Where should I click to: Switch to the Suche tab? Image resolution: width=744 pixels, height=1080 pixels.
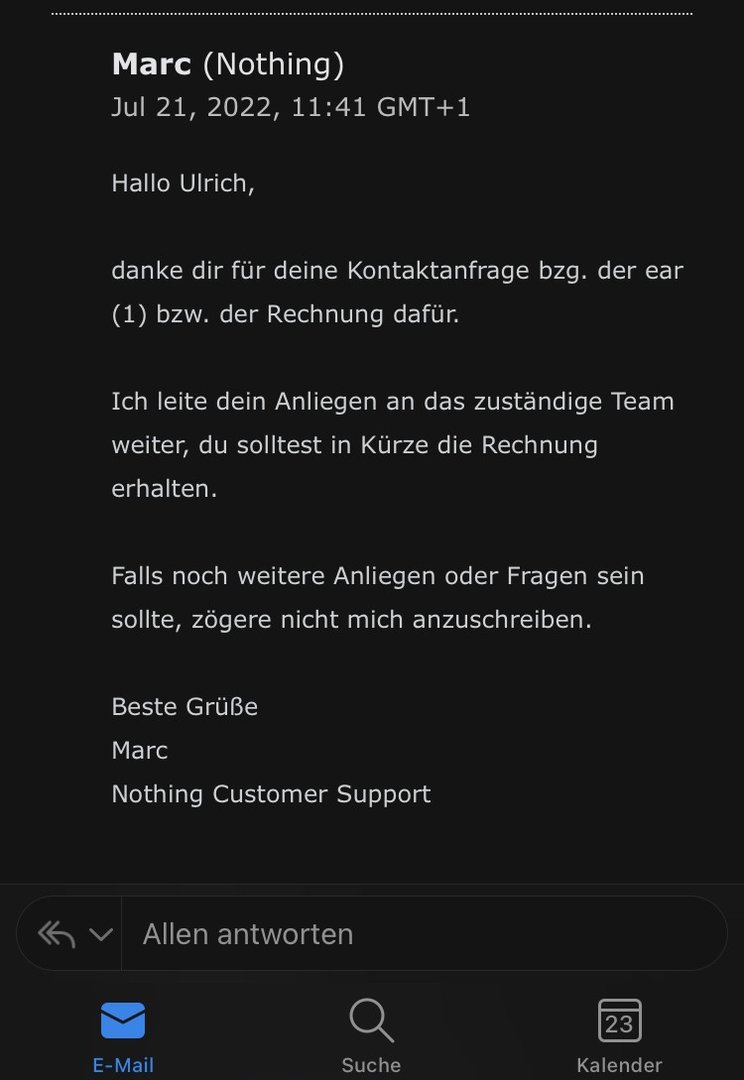(x=371, y=1036)
